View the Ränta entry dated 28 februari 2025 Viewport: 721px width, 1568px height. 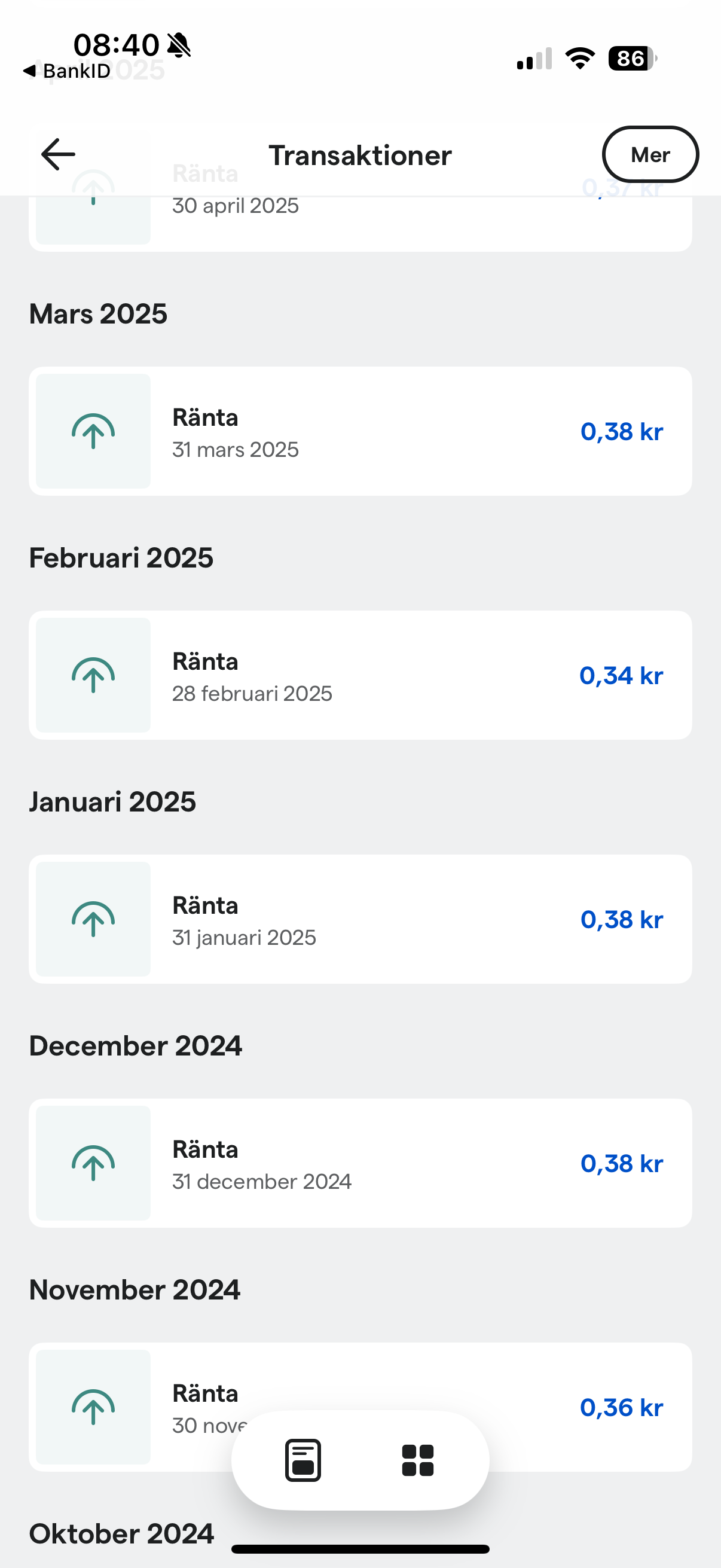[x=360, y=676]
